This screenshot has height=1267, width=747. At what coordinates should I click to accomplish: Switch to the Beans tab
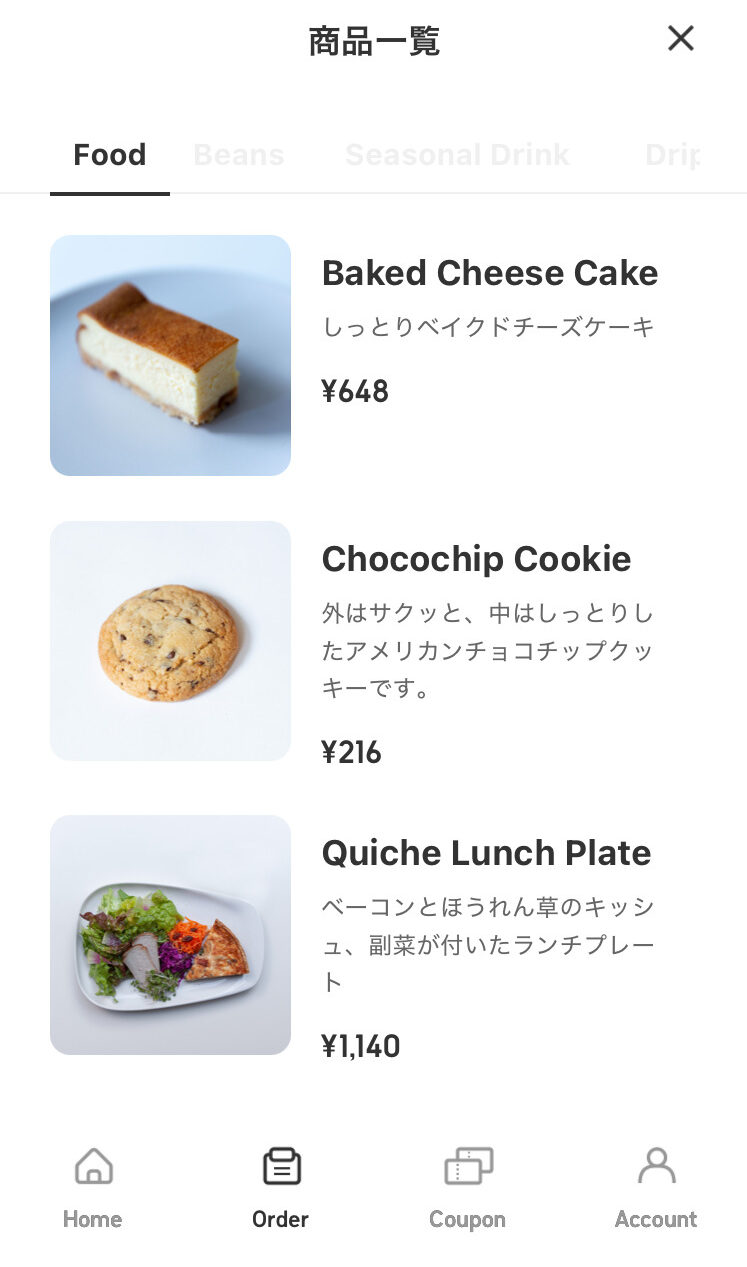coord(239,155)
